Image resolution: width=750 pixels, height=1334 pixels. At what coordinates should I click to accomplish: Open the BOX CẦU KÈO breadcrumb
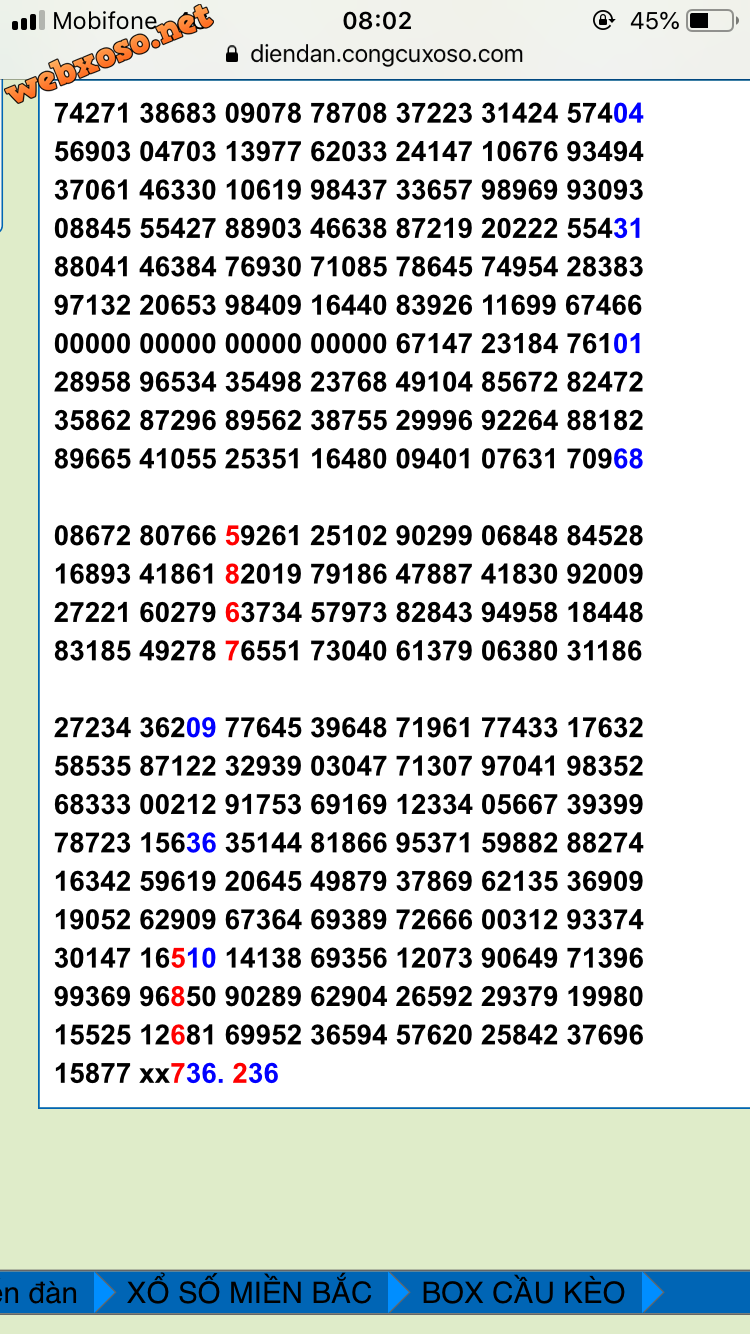pyautogui.click(x=523, y=1292)
